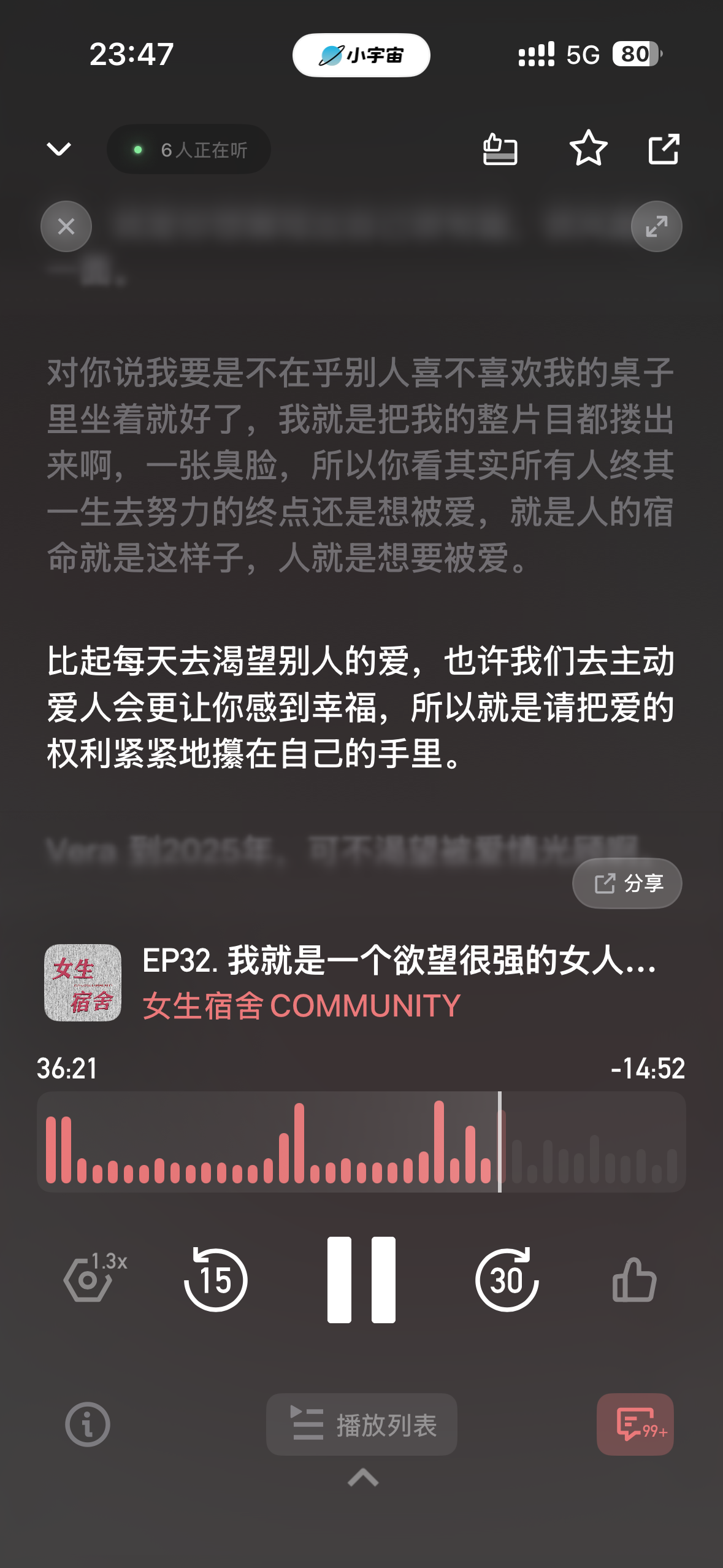Tap the waveform progress bar to seek

coord(361,1142)
